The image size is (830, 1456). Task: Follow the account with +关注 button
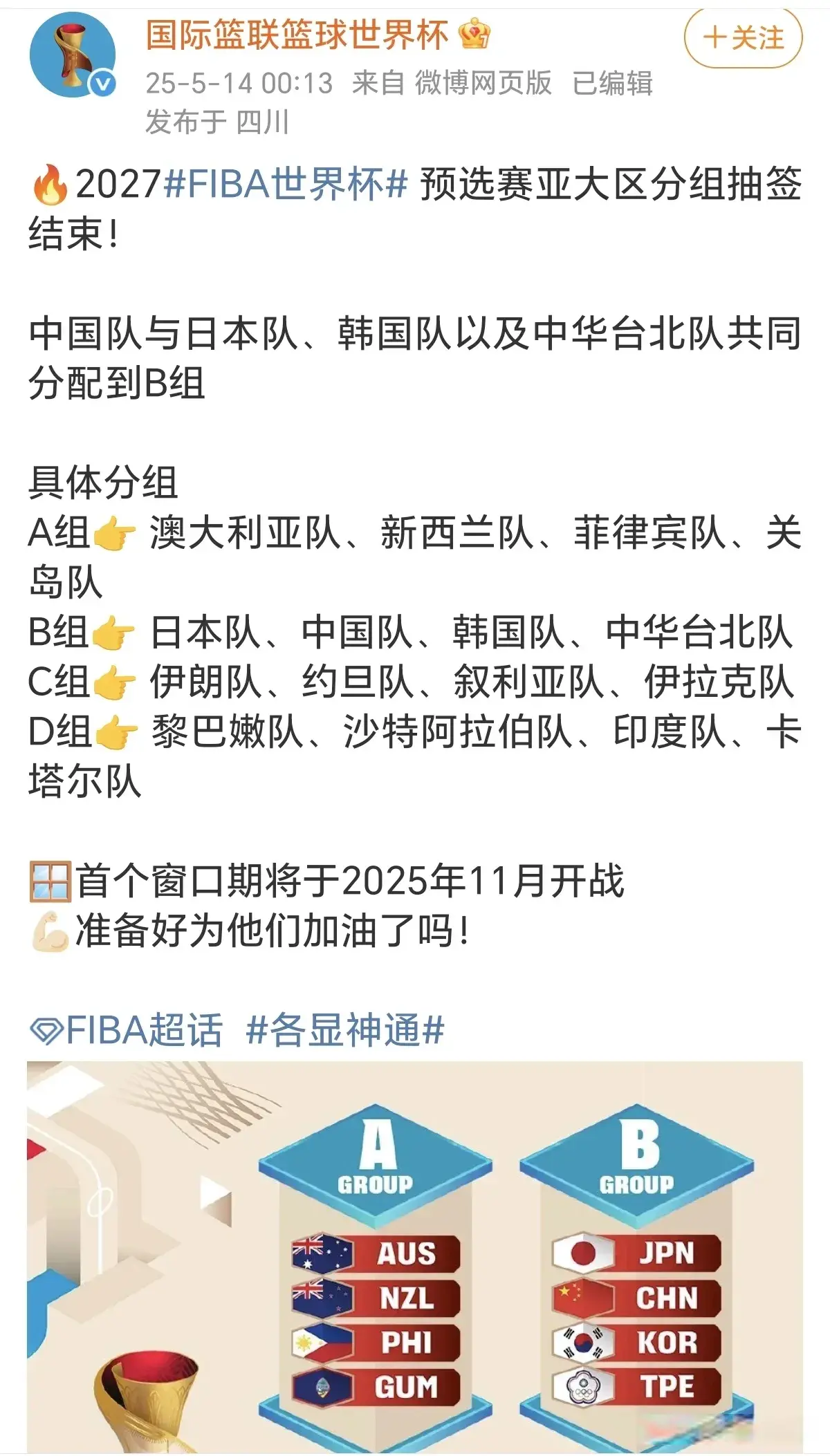click(743, 37)
